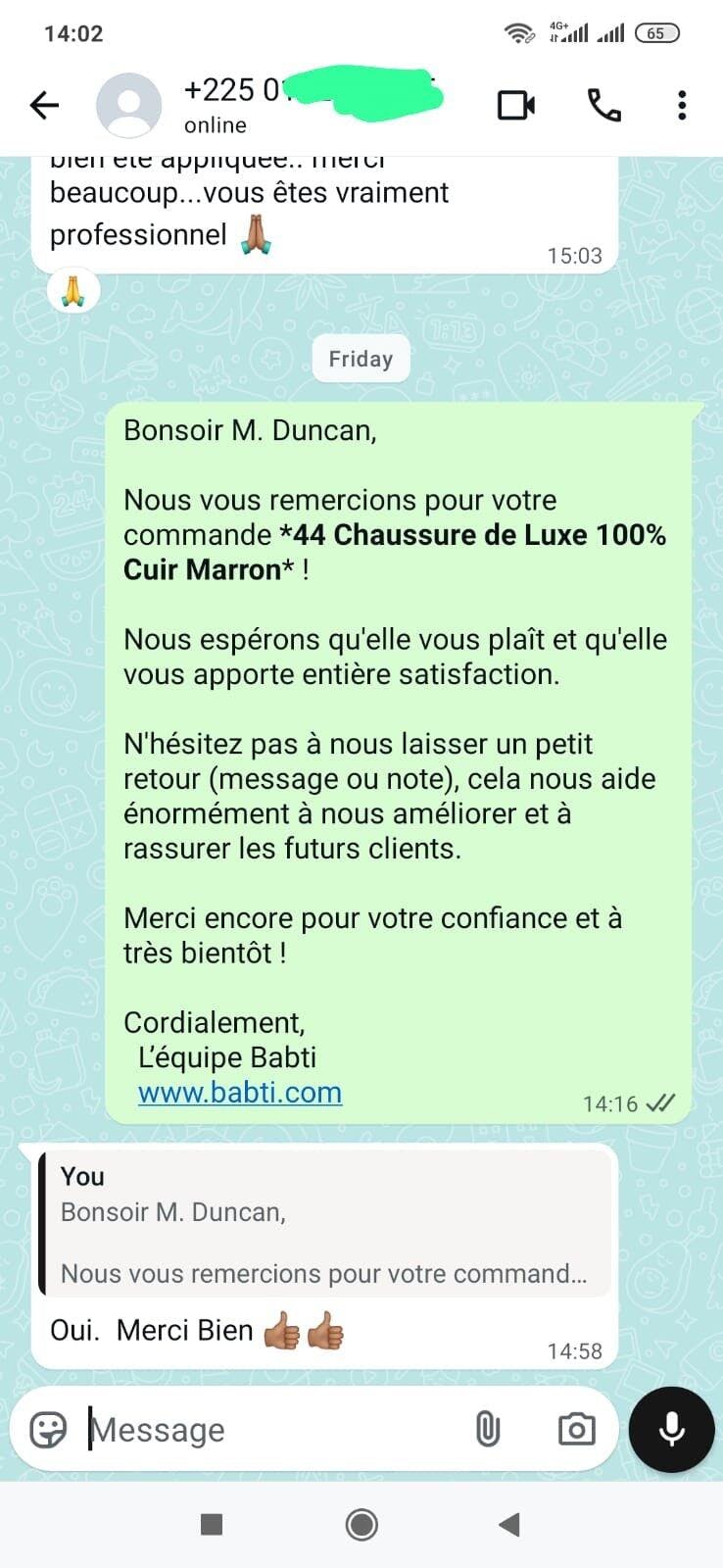Open recent apps from navigation bar

(x=211, y=1524)
